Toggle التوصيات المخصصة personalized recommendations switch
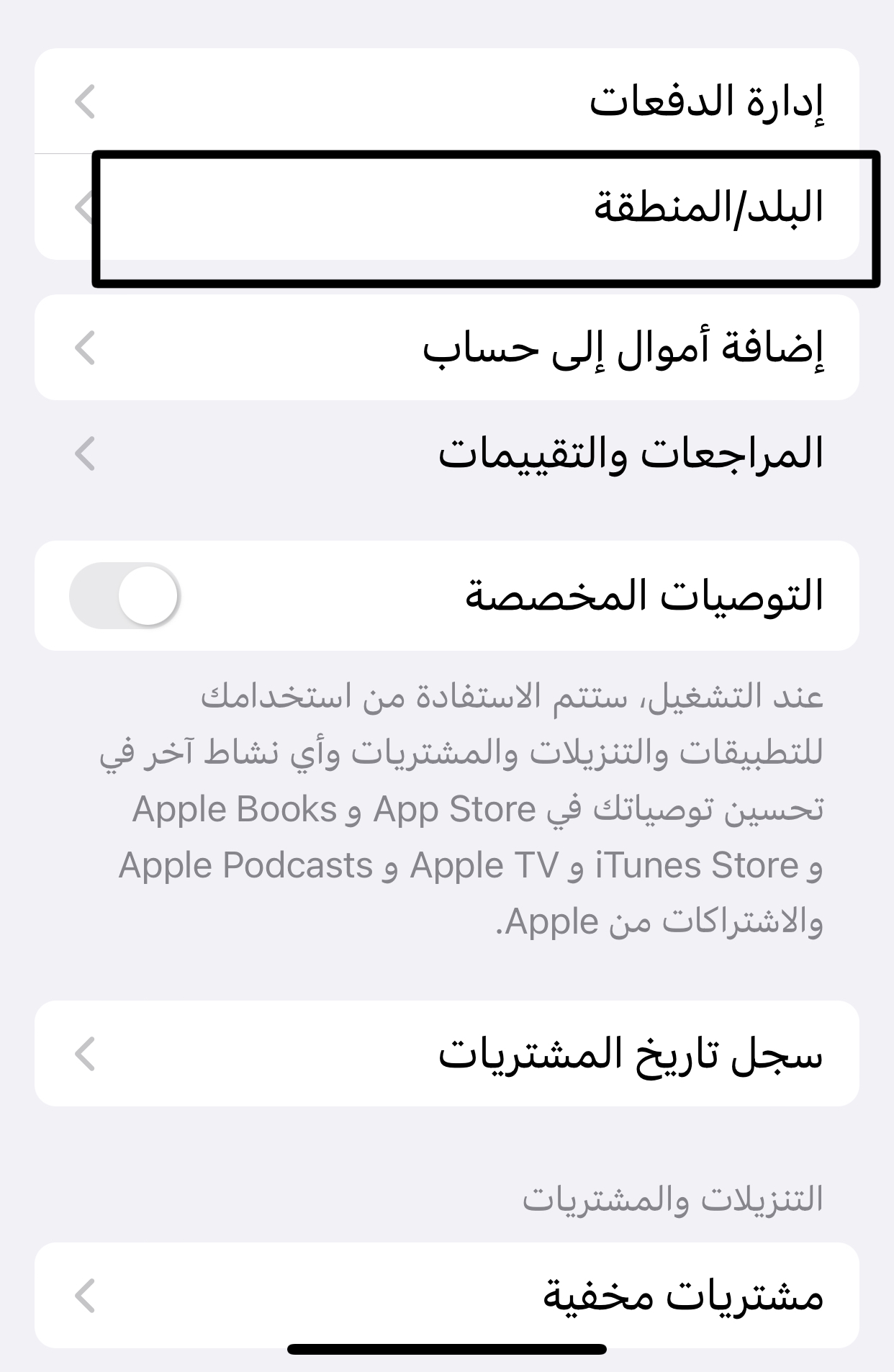This screenshot has height=1372, width=894. coord(125,596)
